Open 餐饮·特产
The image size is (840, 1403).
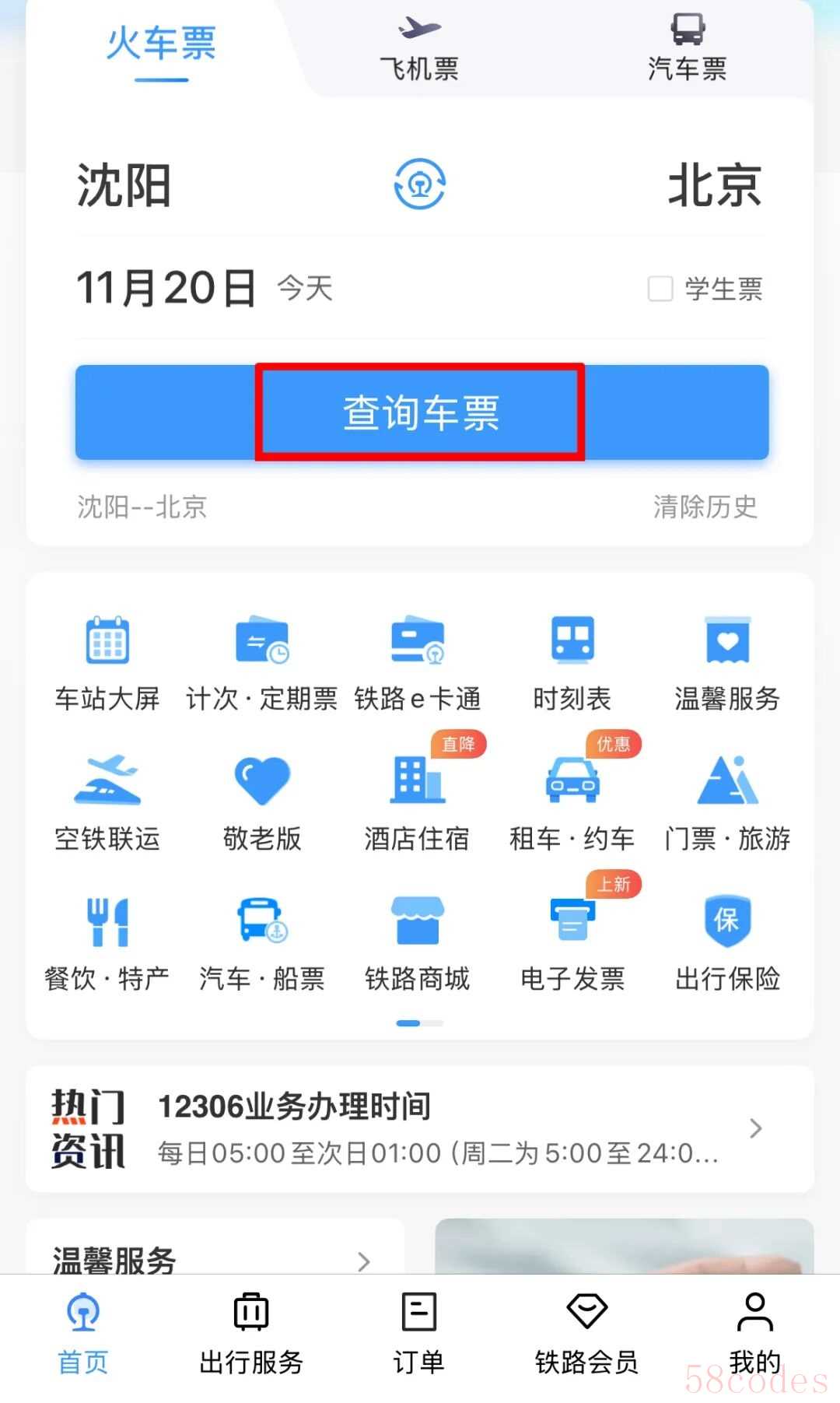(x=107, y=943)
